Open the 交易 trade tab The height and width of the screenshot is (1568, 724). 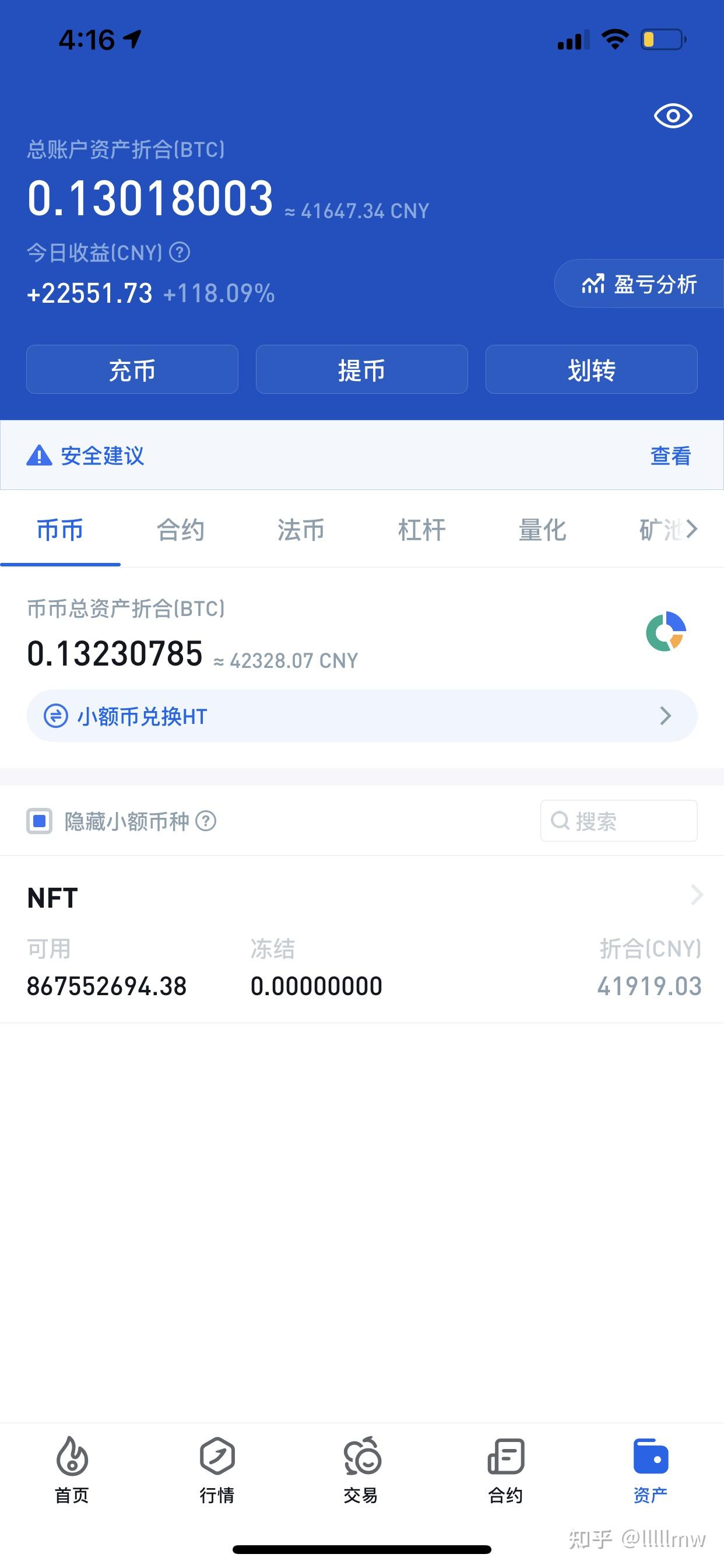click(361, 1469)
